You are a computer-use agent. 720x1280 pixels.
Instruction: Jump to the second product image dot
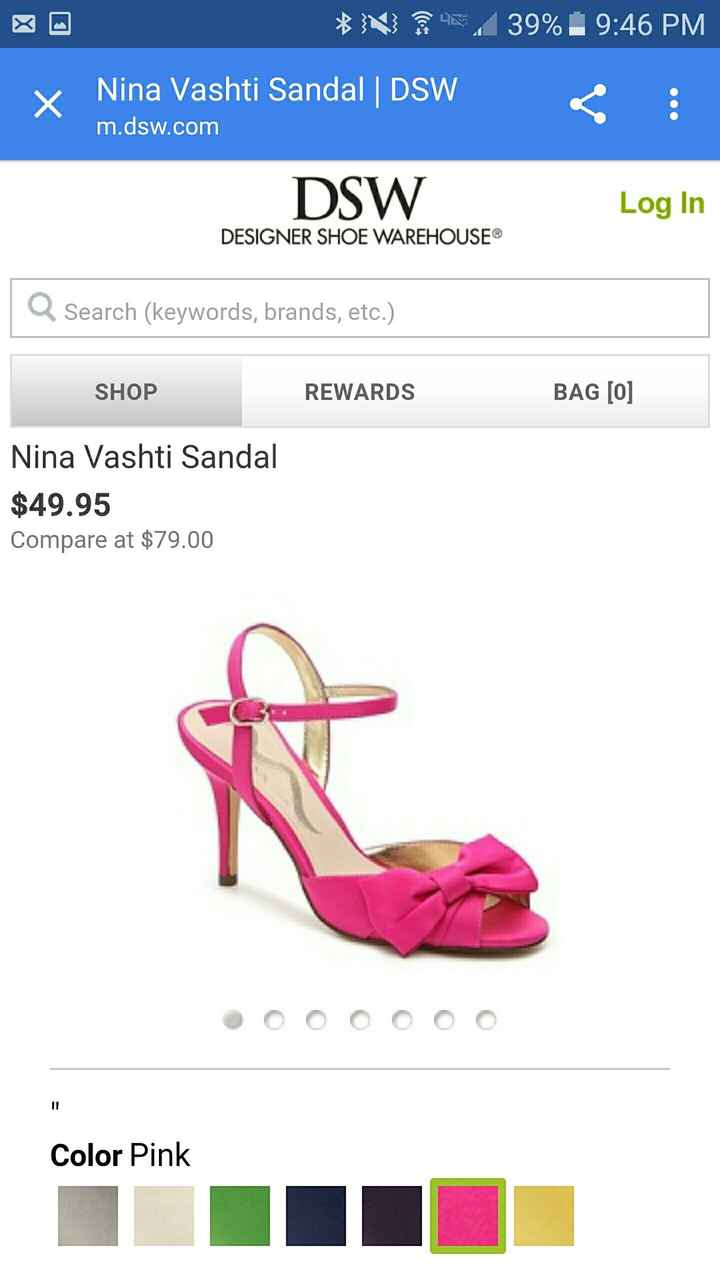(275, 1020)
